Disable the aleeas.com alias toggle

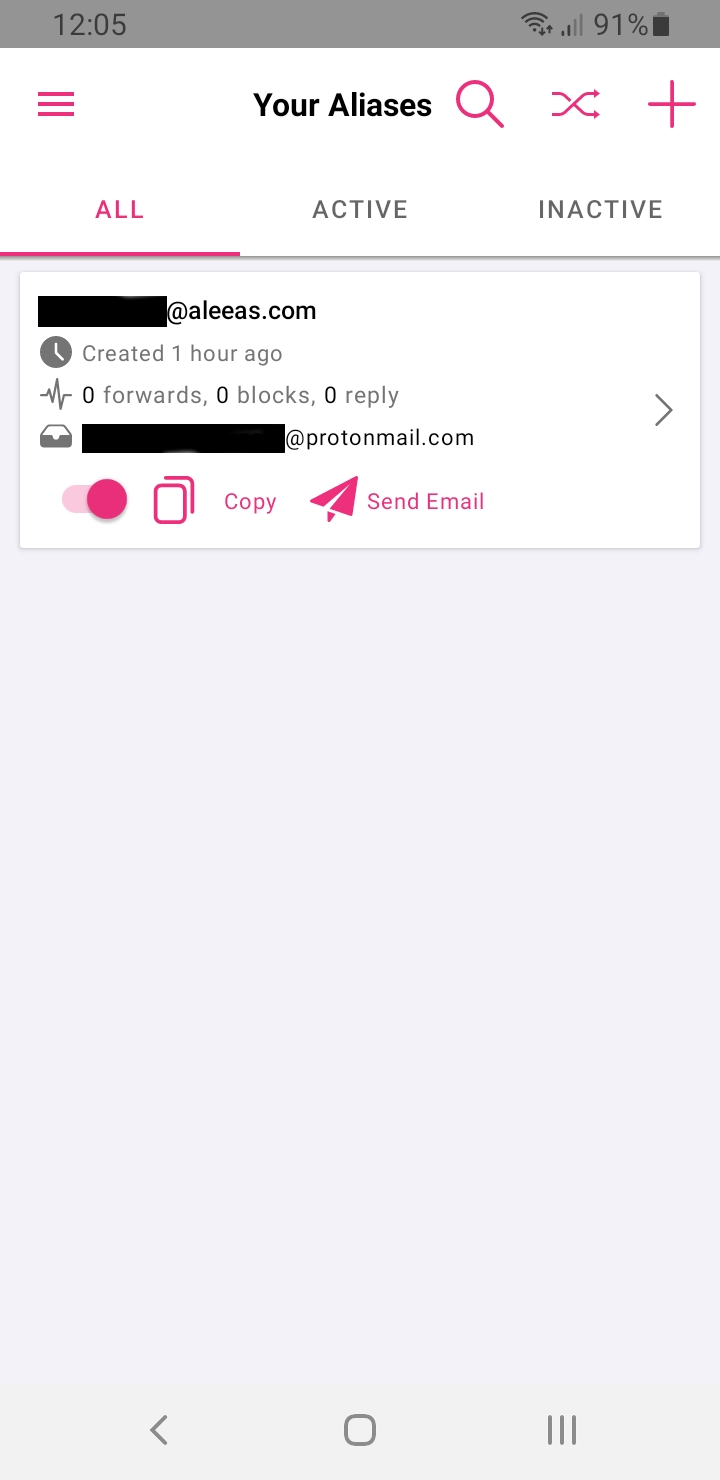tap(95, 499)
